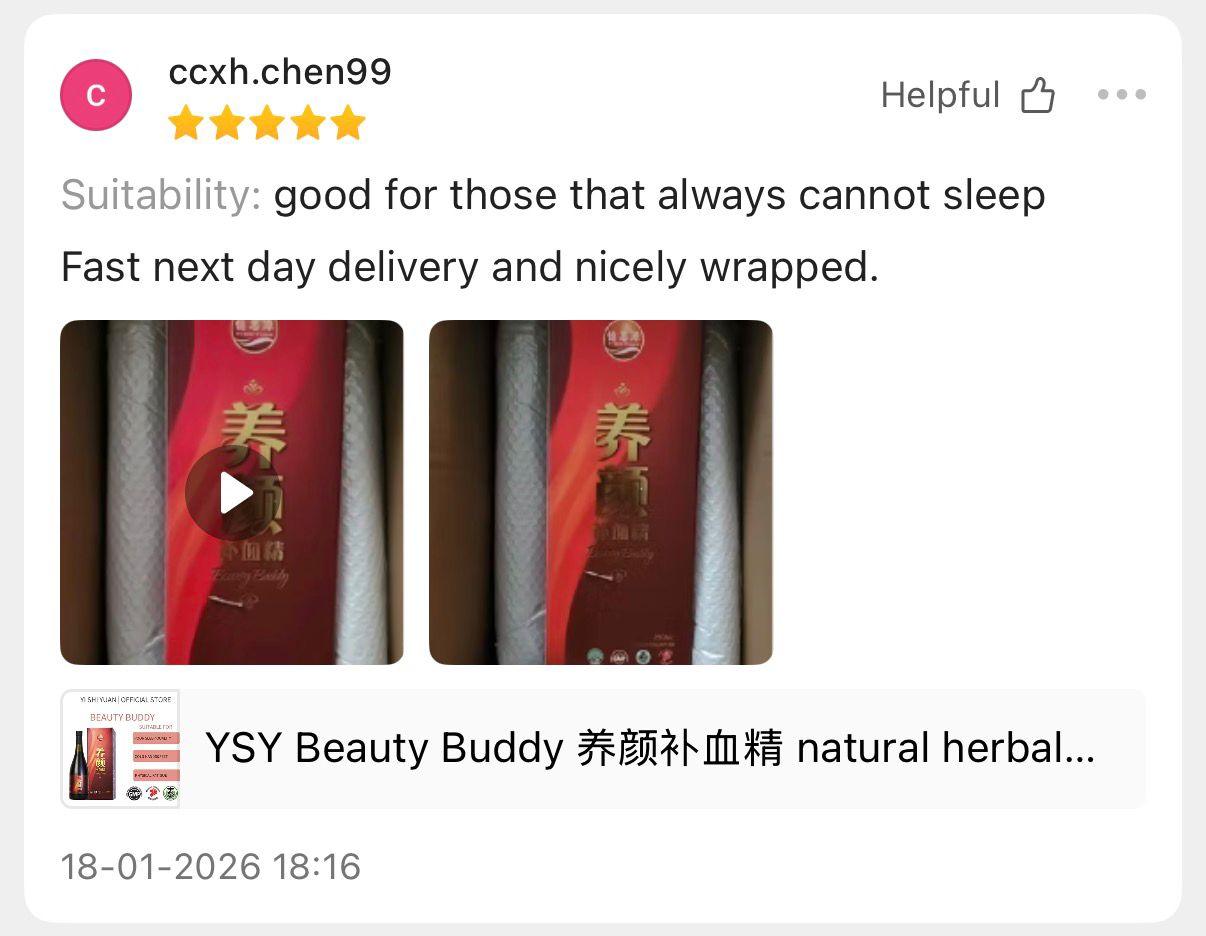Screen dimensions: 1206x936
Task: View ccxh.chen99's profile avatar
Action: coord(96,95)
